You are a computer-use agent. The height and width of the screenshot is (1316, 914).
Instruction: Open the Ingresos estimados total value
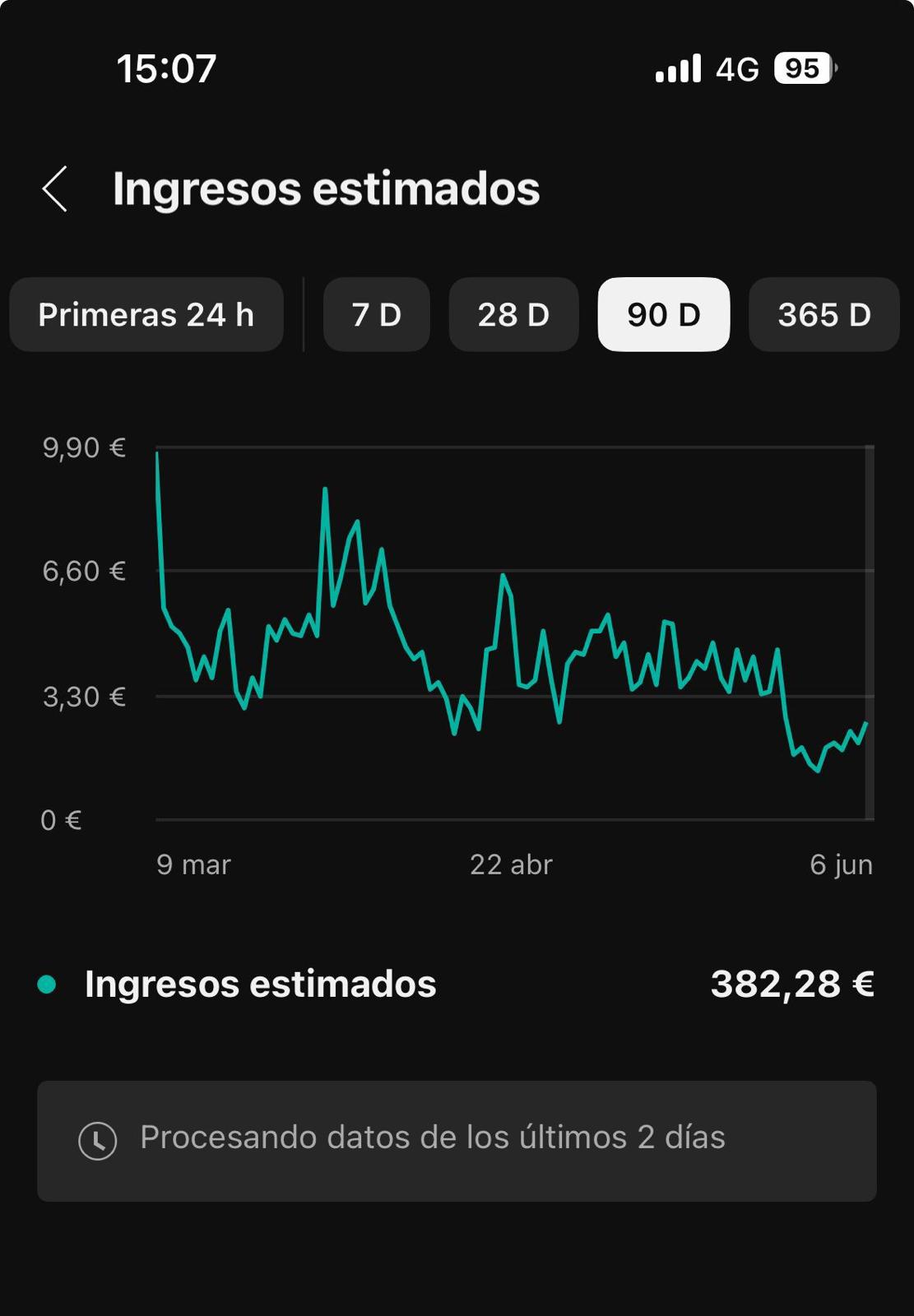click(791, 983)
